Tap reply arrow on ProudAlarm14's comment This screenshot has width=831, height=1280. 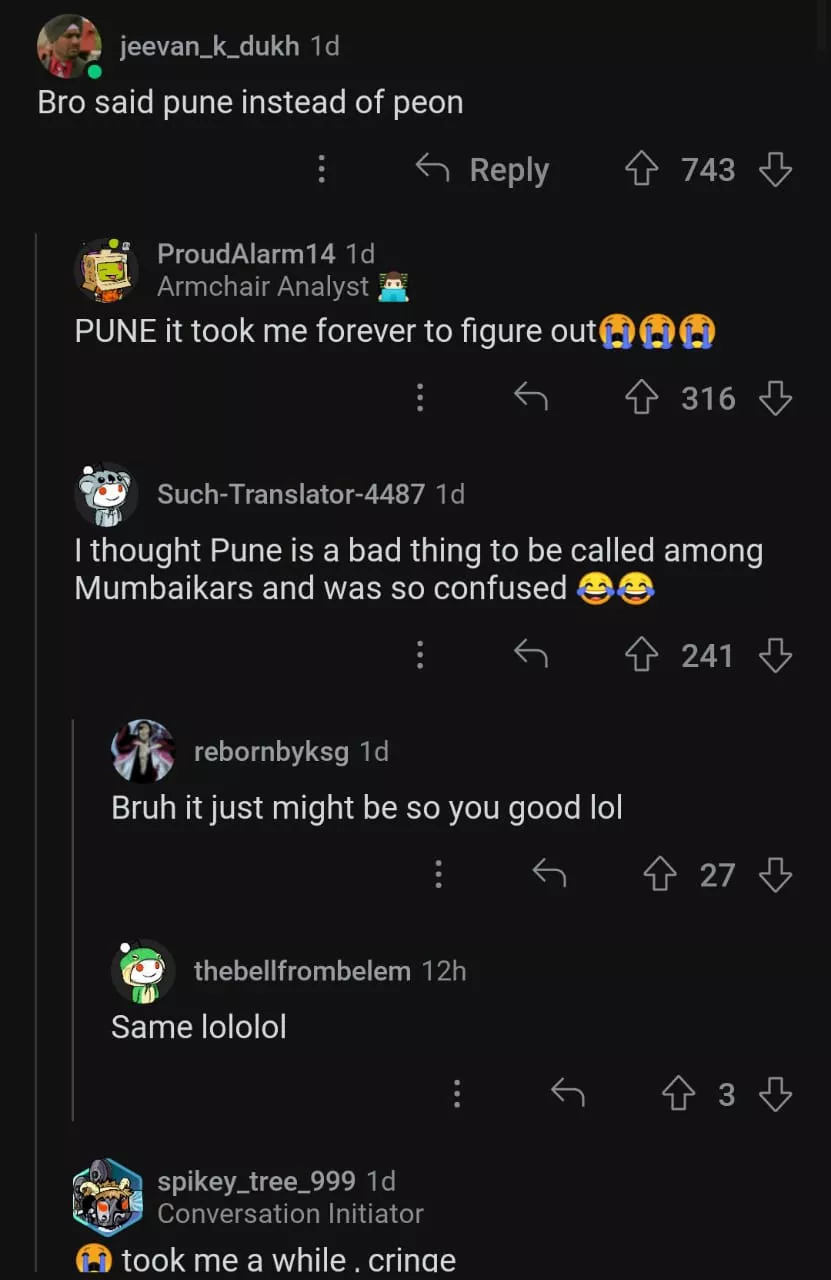(531, 399)
